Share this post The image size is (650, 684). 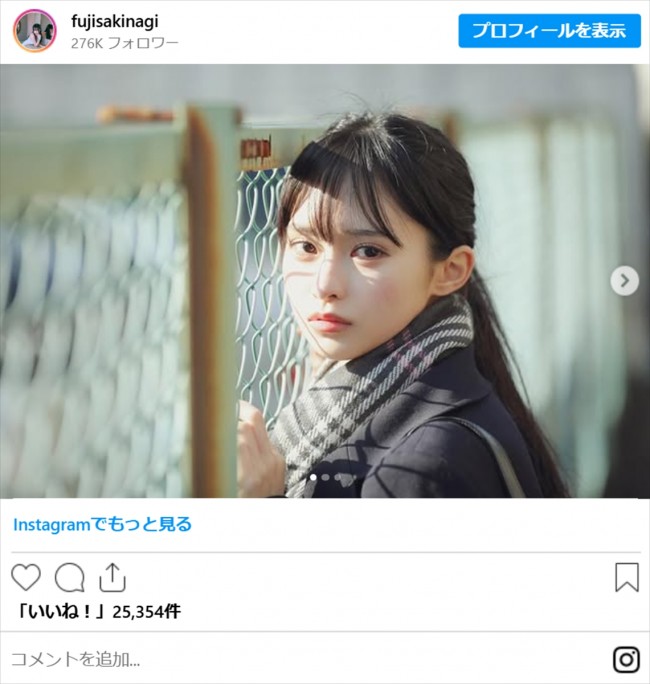[112, 577]
